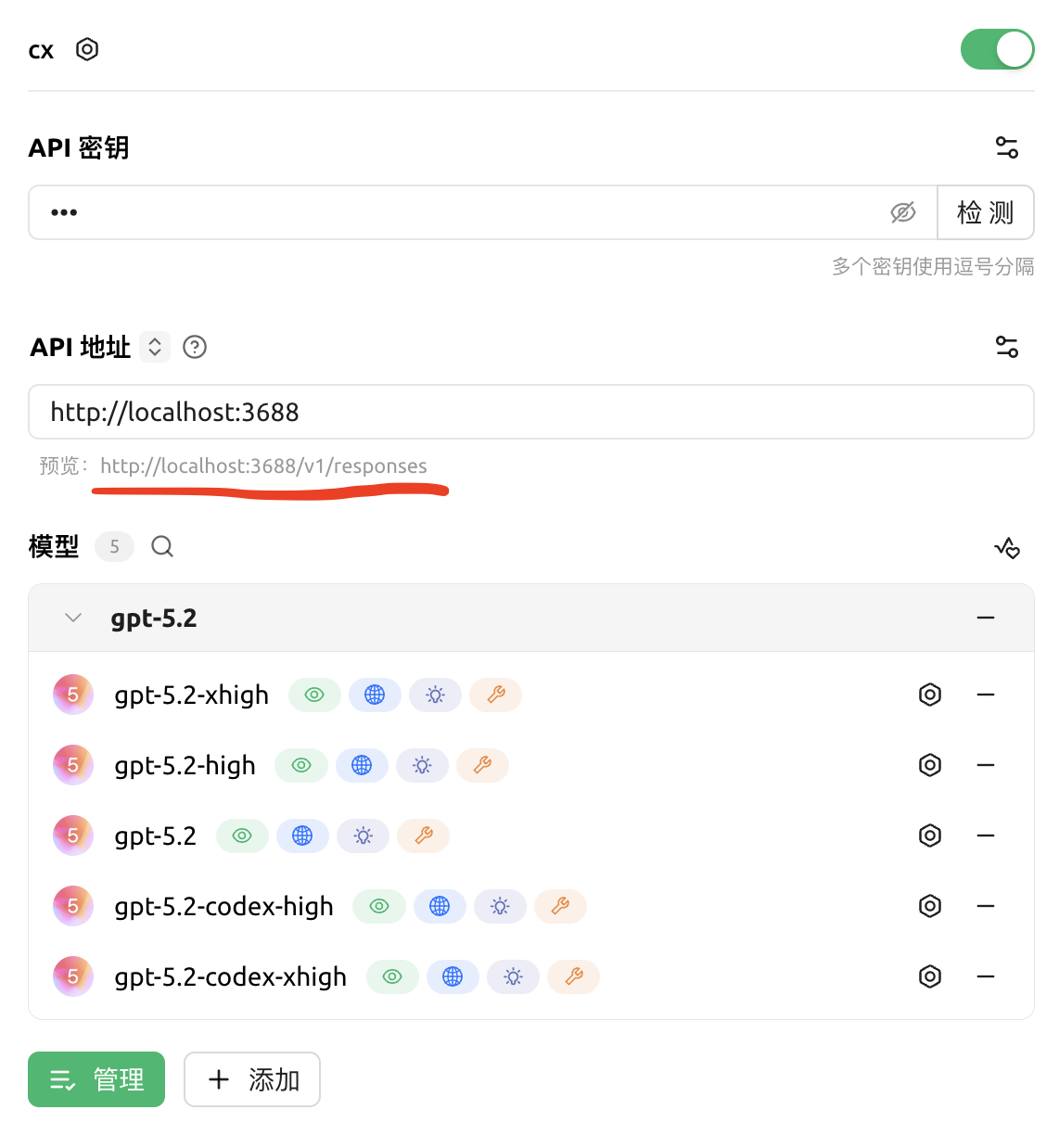
Task: Toggle the cx provider switch off
Action: (x=997, y=49)
